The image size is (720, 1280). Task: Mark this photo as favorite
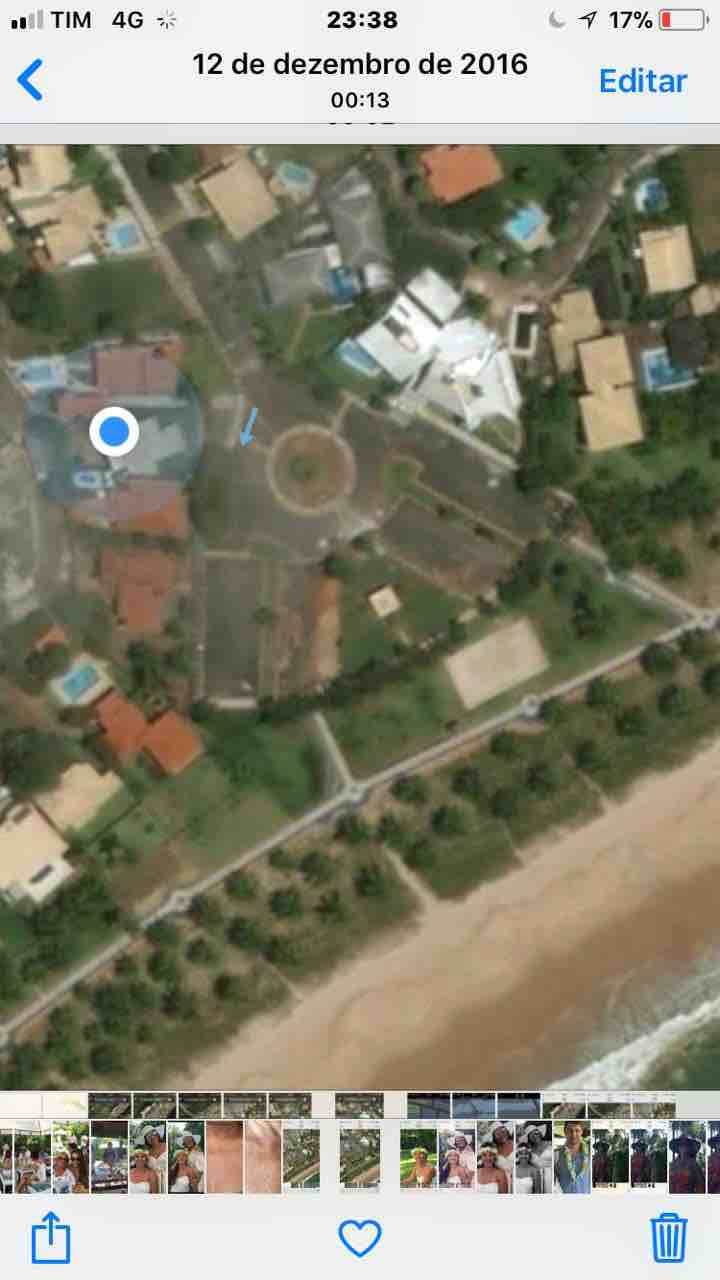pos(360,1239)
